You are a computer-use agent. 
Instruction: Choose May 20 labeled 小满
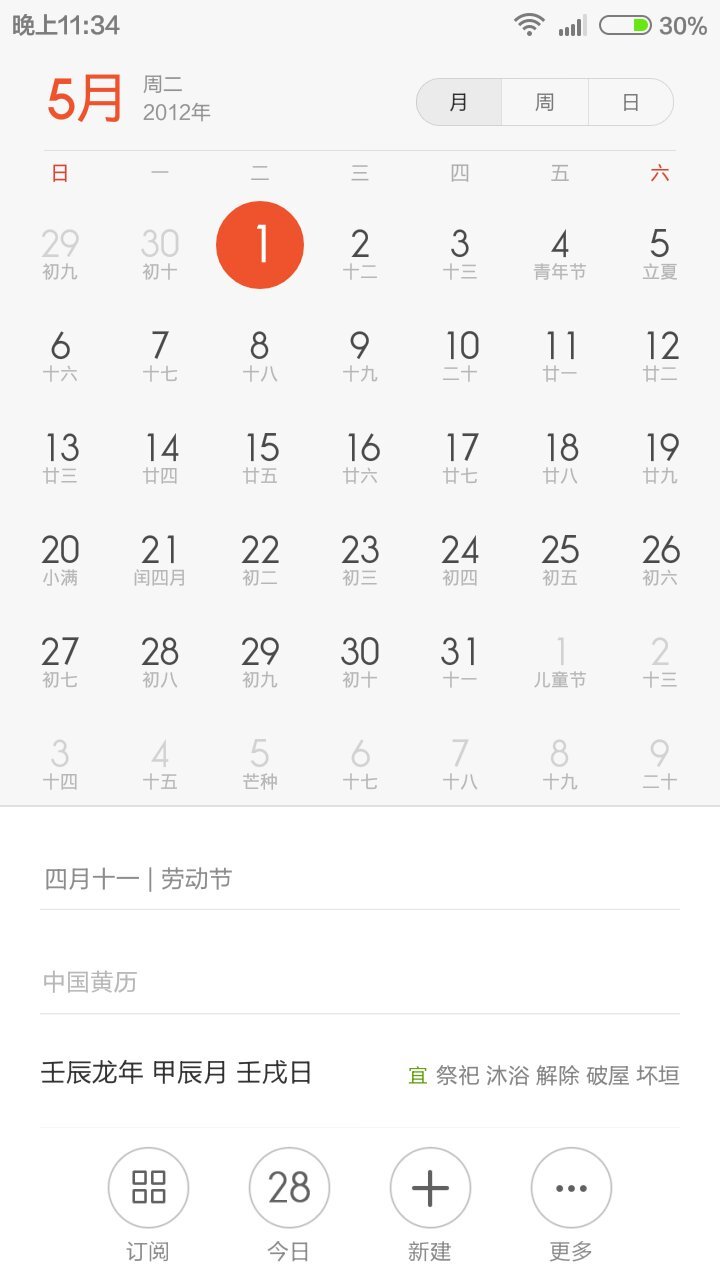coord(60,560)
